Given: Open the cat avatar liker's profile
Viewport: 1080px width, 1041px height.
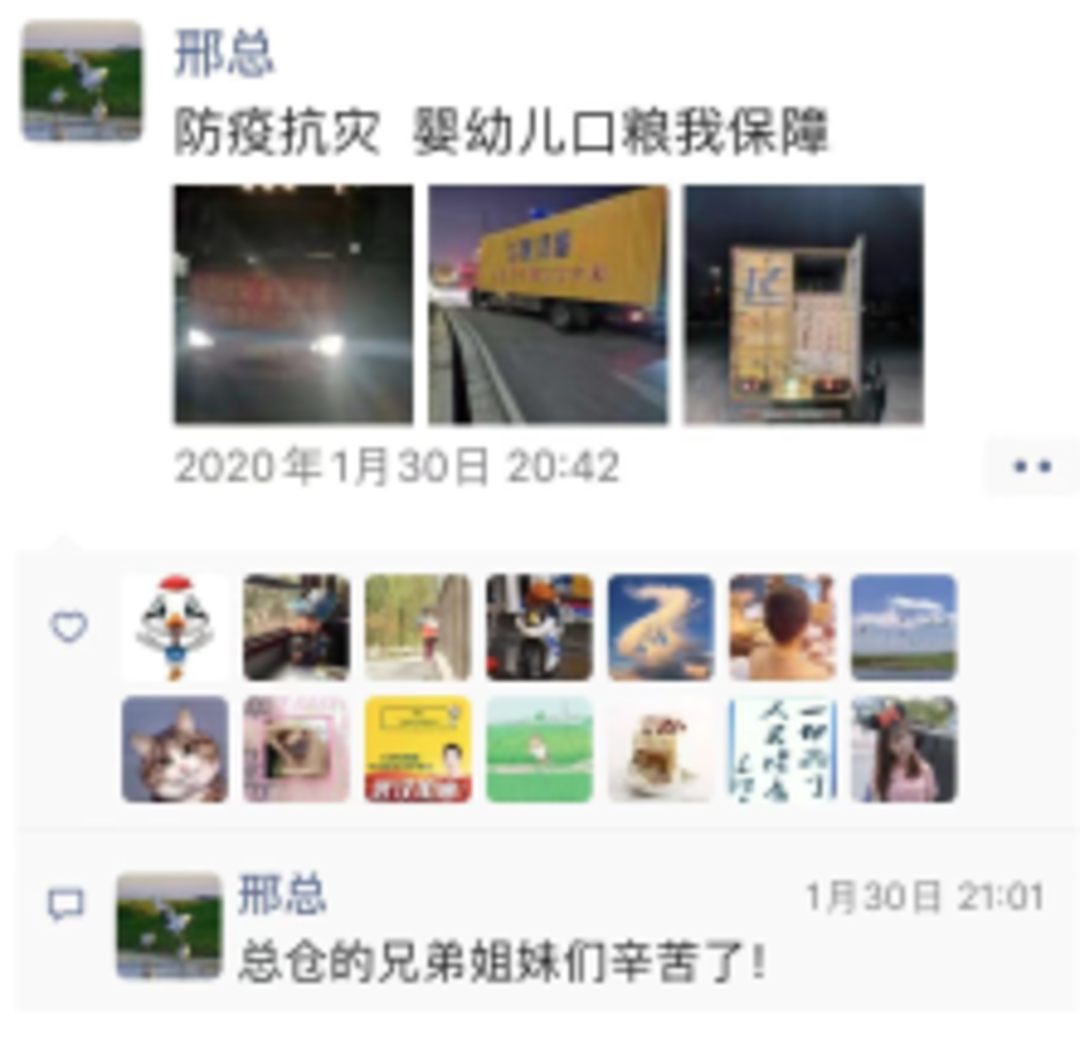Looking at the screenshot, I should point(175,749).
